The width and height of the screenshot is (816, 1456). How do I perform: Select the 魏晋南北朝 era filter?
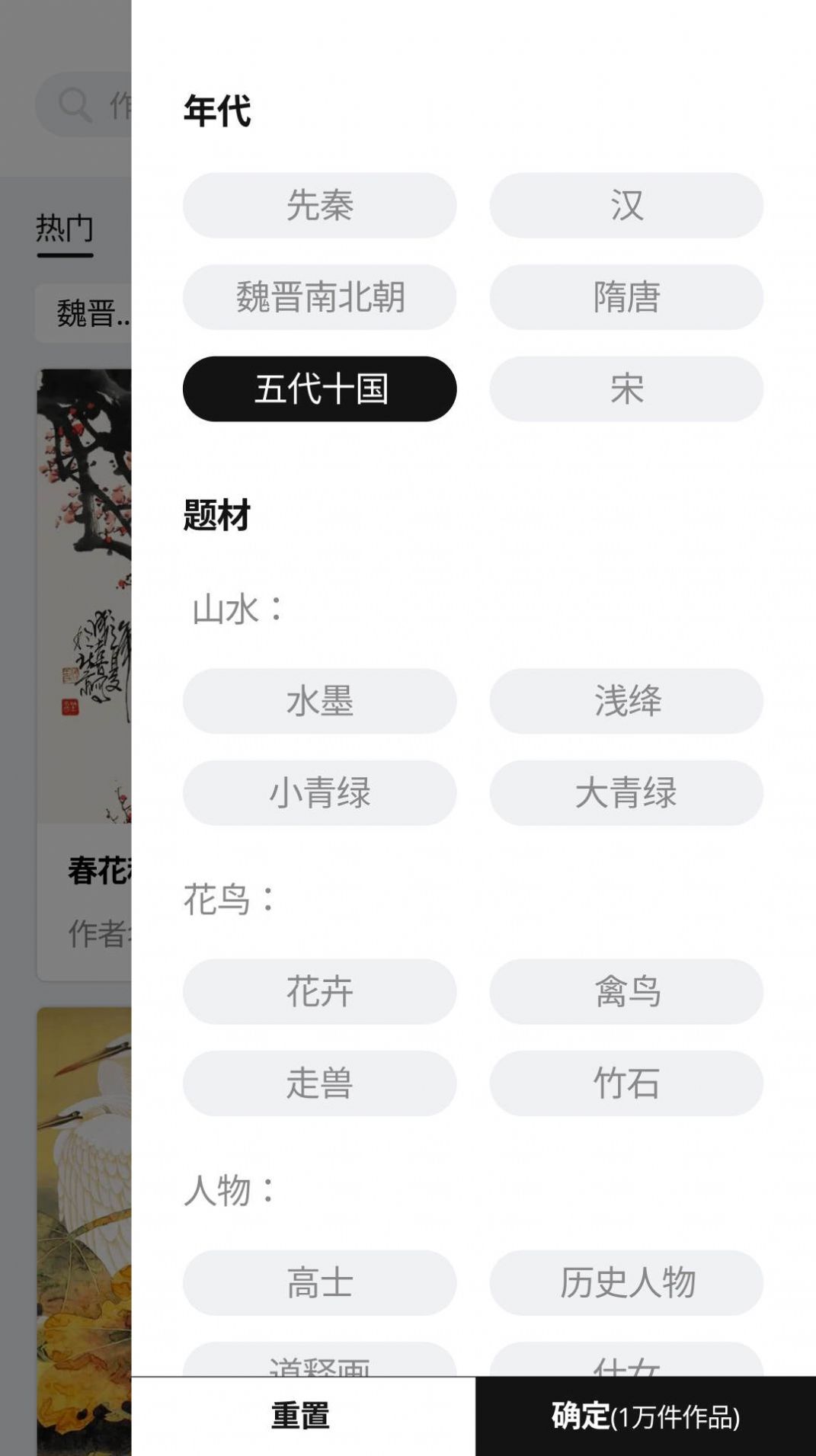[319, 297]
